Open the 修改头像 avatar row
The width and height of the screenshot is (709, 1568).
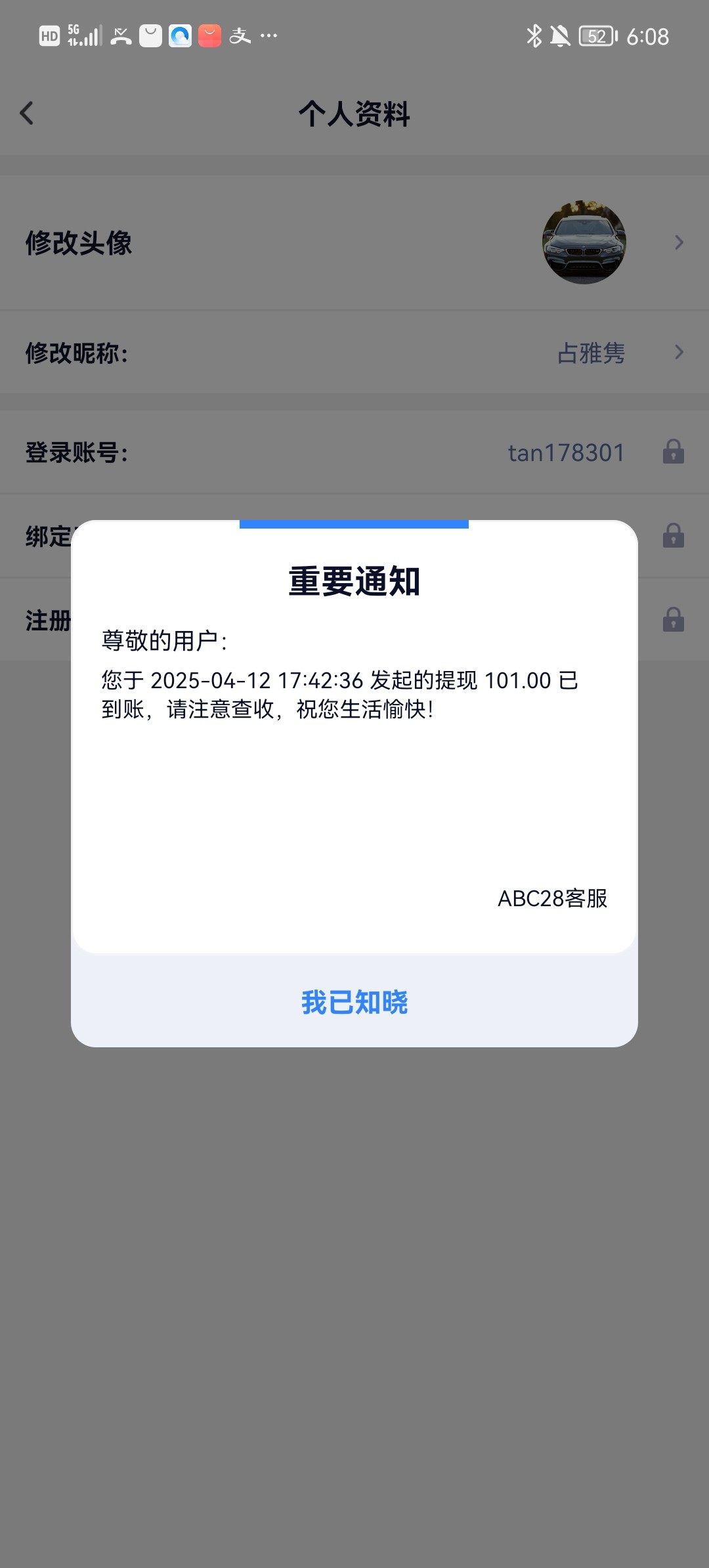(x=354, y=243)
